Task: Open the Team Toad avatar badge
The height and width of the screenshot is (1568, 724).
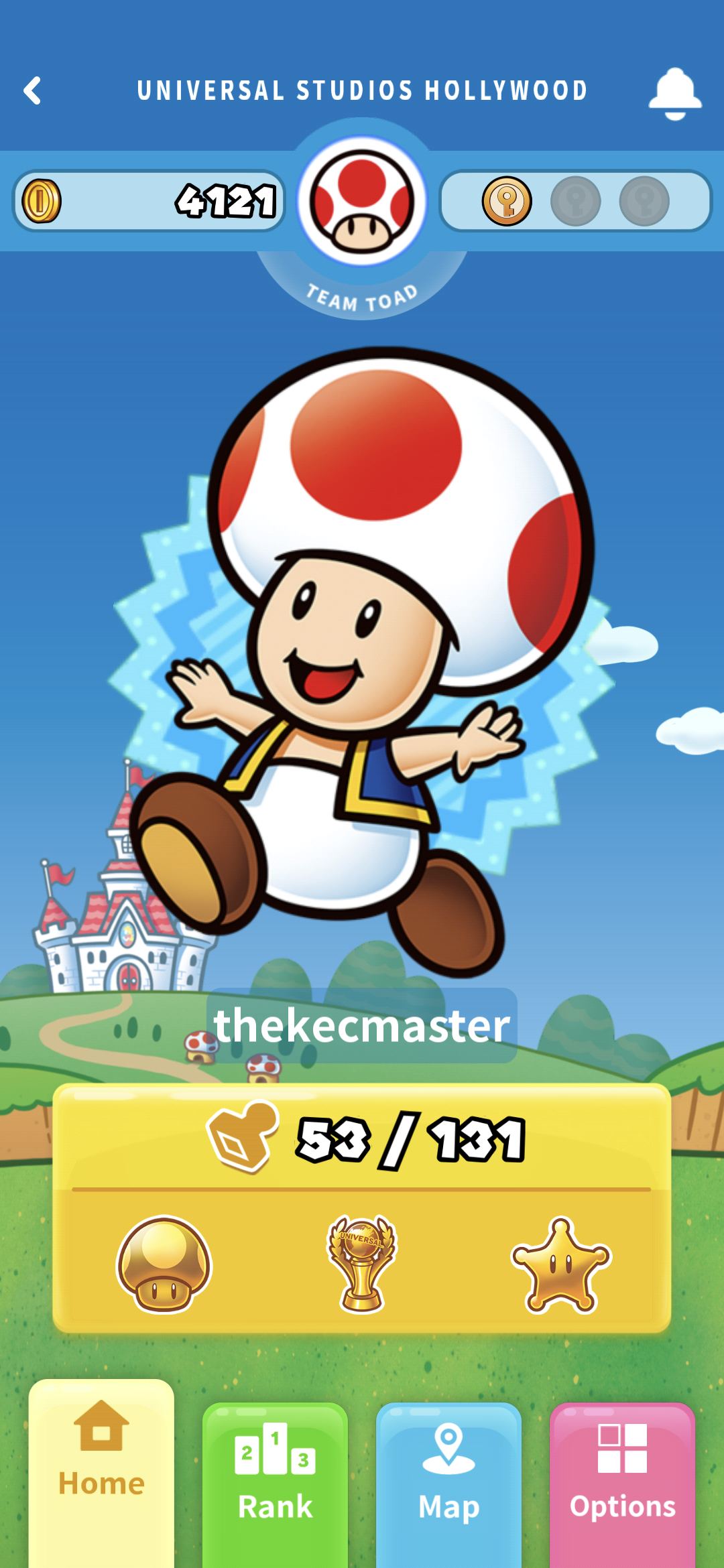Action: click(x=362, y=202)
